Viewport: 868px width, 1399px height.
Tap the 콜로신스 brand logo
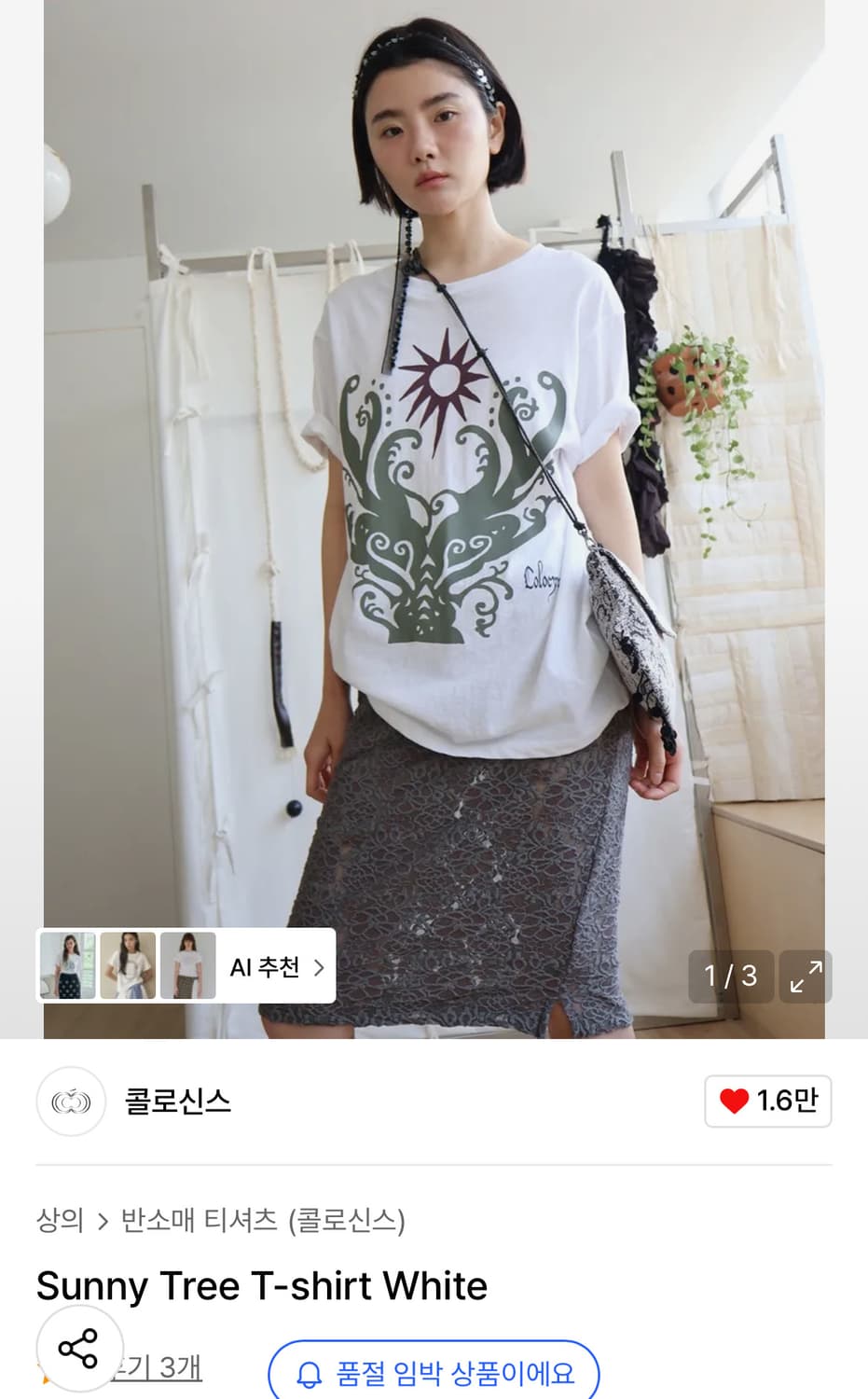[71, 1101]
